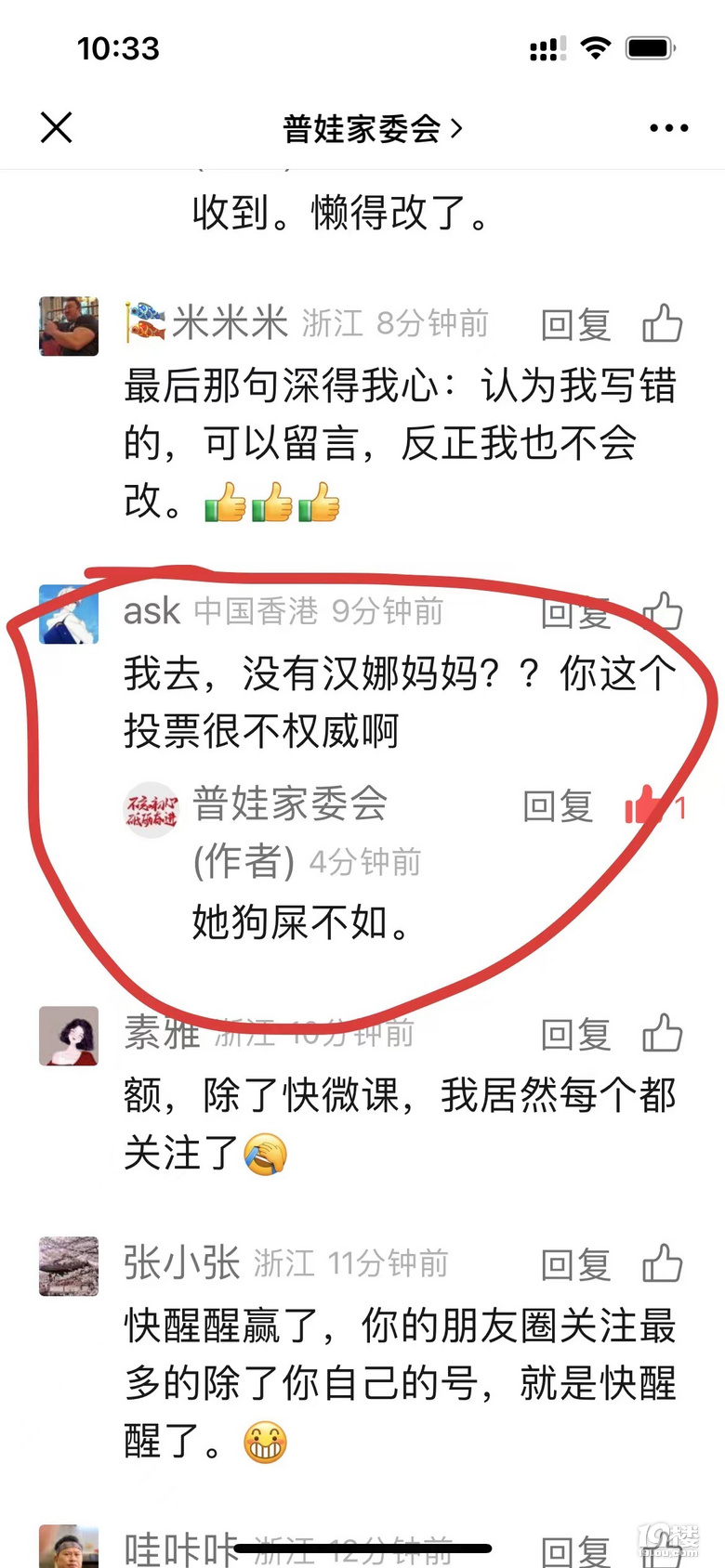Viewport: 725px width, 1568px height.
Task: Reply to 素雅's comment
Action: [x=575, y=1034]
